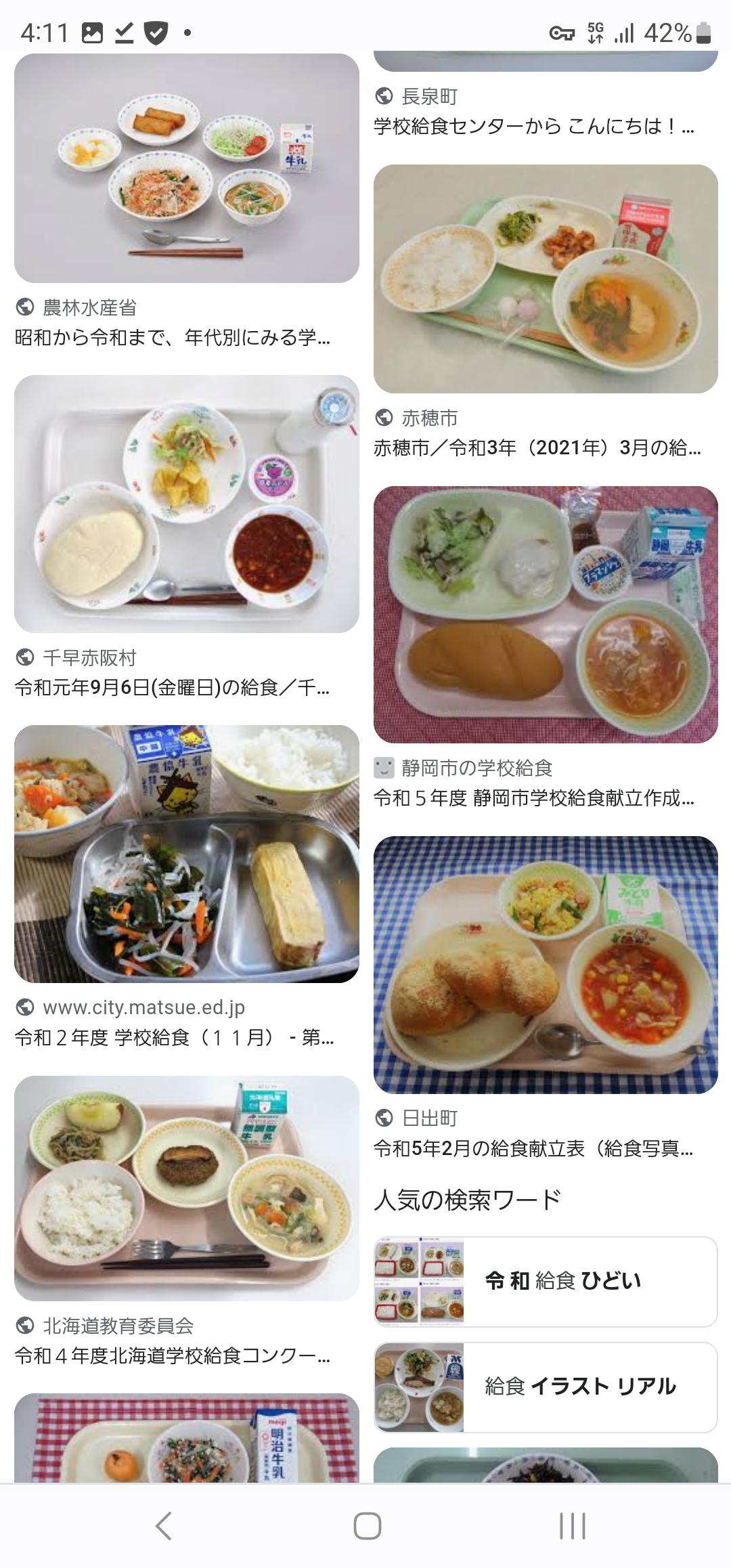
Task: Open the 赤穂市 令和3年 lunch image
Action: [545, 278]
